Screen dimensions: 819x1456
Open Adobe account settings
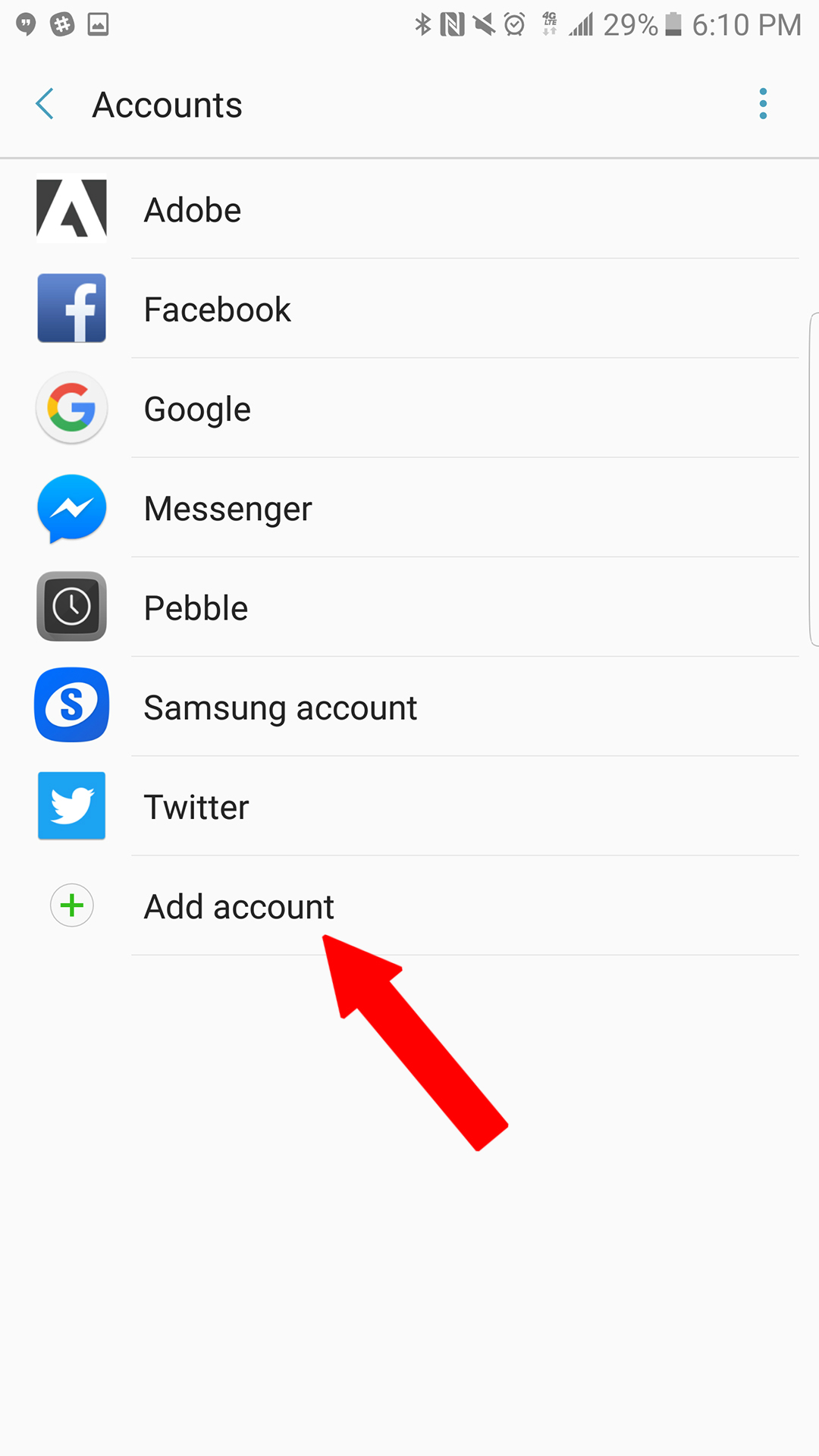[193, 210]
